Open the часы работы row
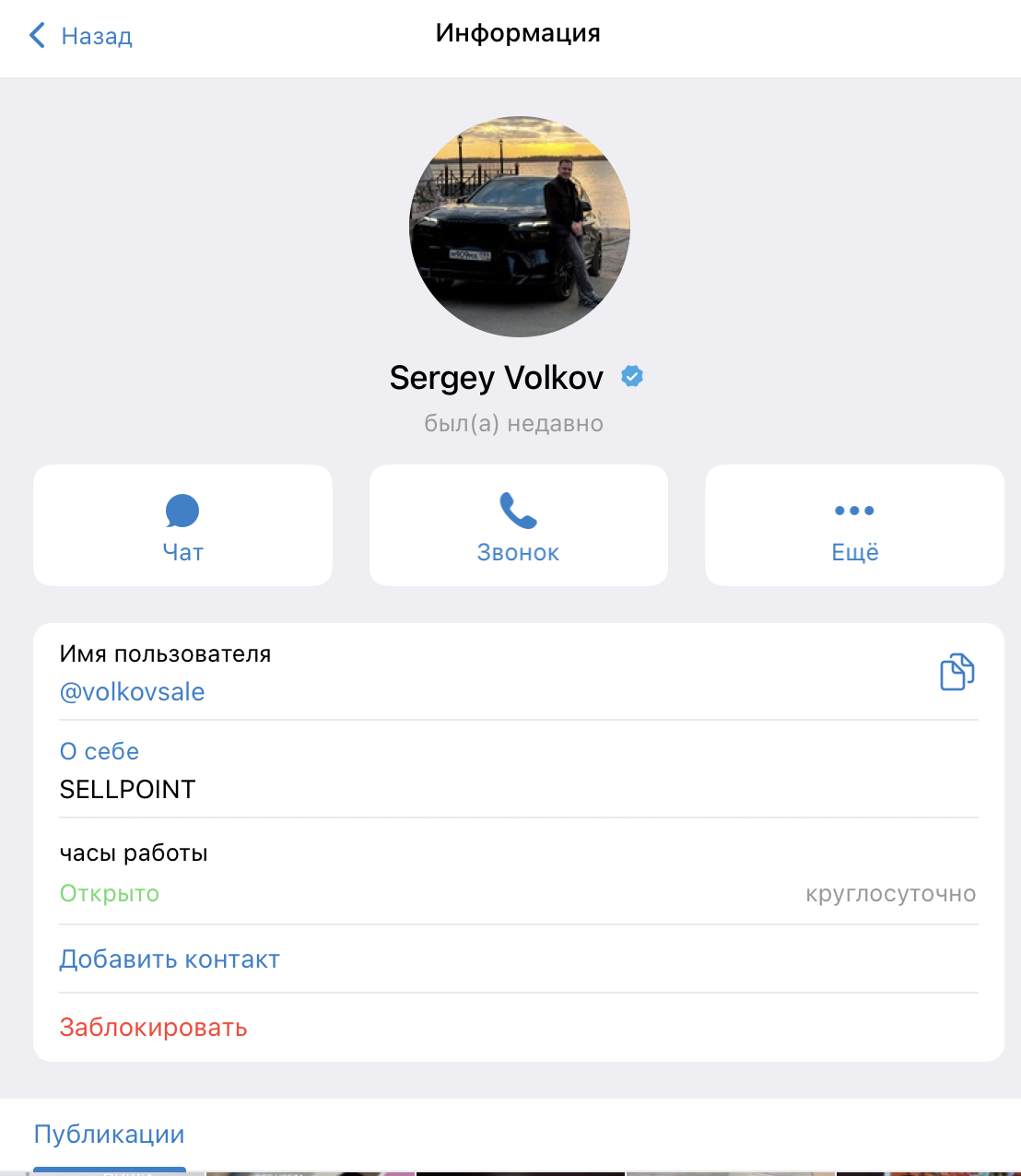The height and width of the screenshot is (1176, 1021). 518,872
